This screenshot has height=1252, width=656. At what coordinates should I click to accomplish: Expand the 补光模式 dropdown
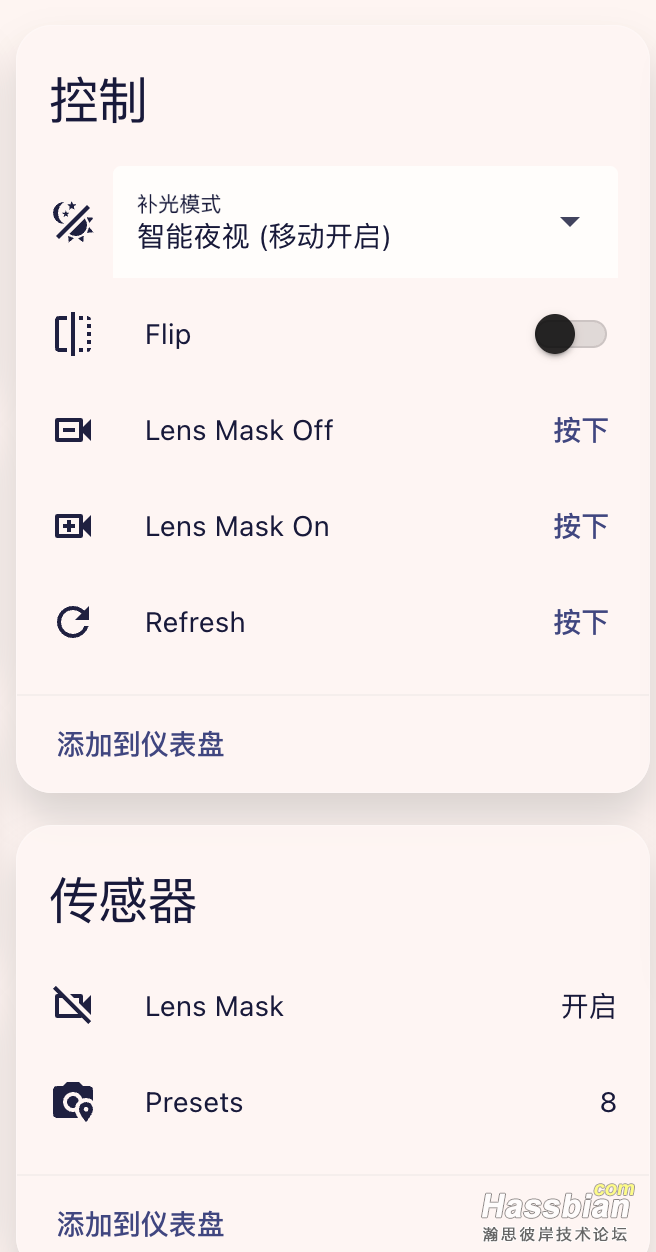[x=366, y=222]
